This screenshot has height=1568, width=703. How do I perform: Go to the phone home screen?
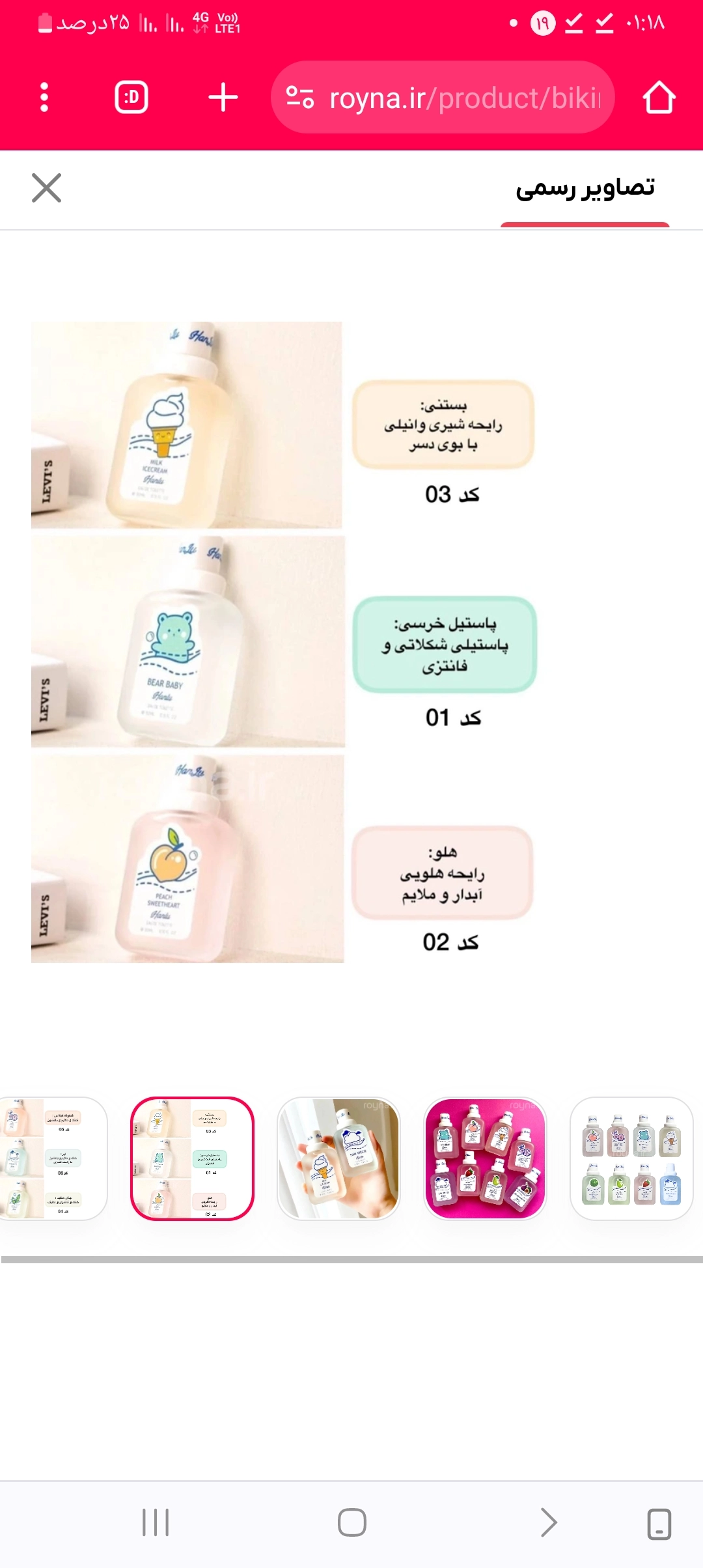coord(351,1522)
